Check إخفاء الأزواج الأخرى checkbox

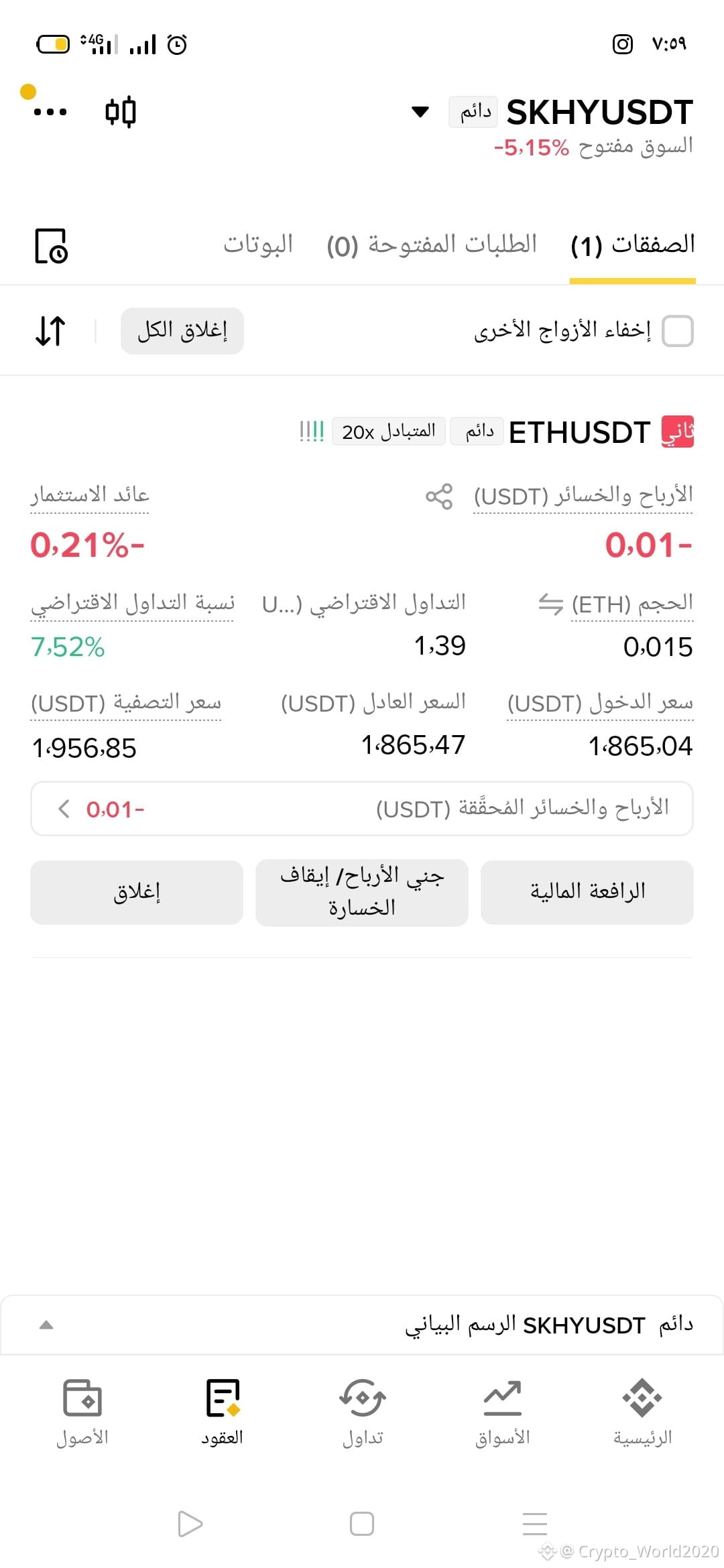pos(677,331)
